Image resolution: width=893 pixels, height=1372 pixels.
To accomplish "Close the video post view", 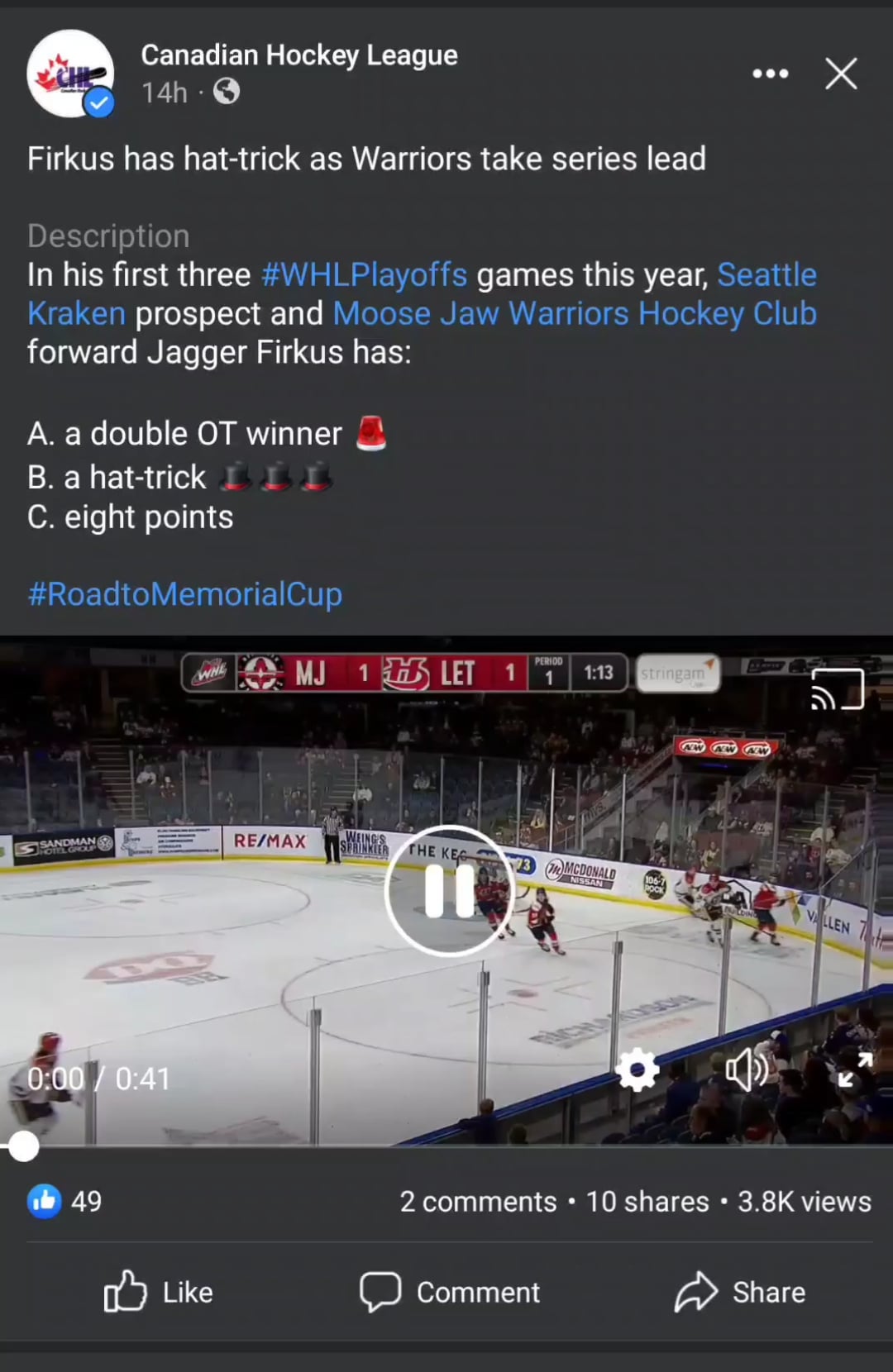I will pyautogui.click(x=841, y=74).
